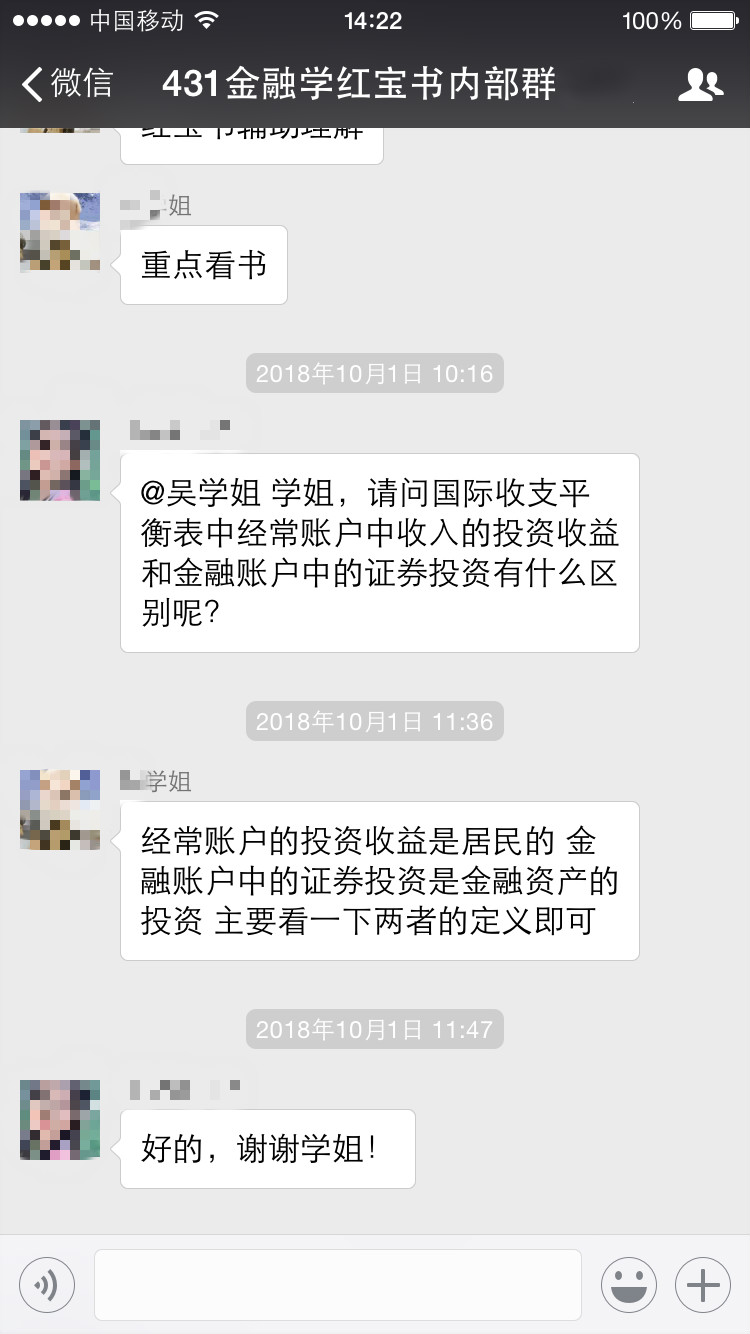Open avatar of sender of 重点看书
The height and width of the screenshot is (1334, 750).
[60, 232]
